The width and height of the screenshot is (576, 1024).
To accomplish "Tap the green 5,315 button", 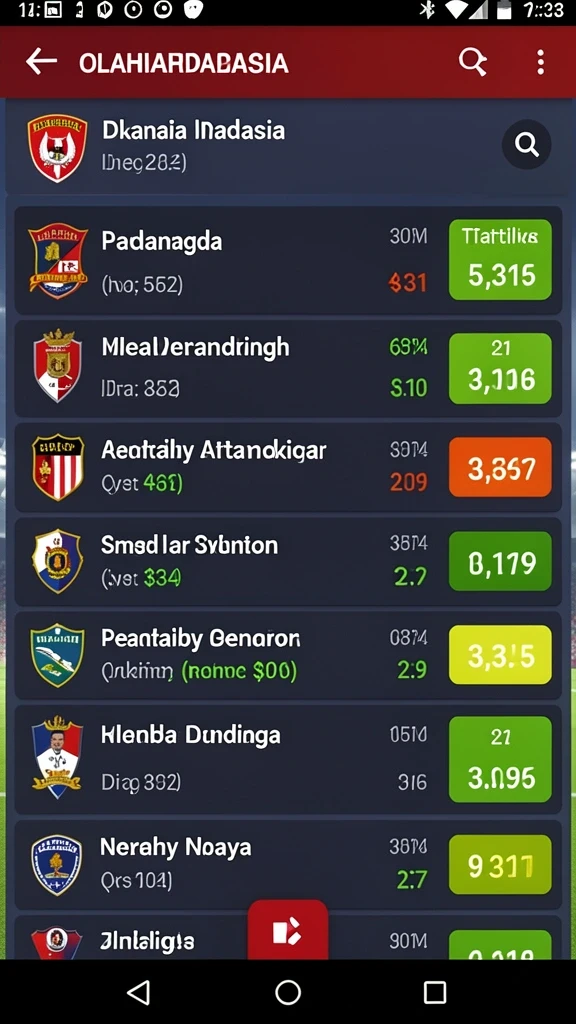I will pos(500,260).
